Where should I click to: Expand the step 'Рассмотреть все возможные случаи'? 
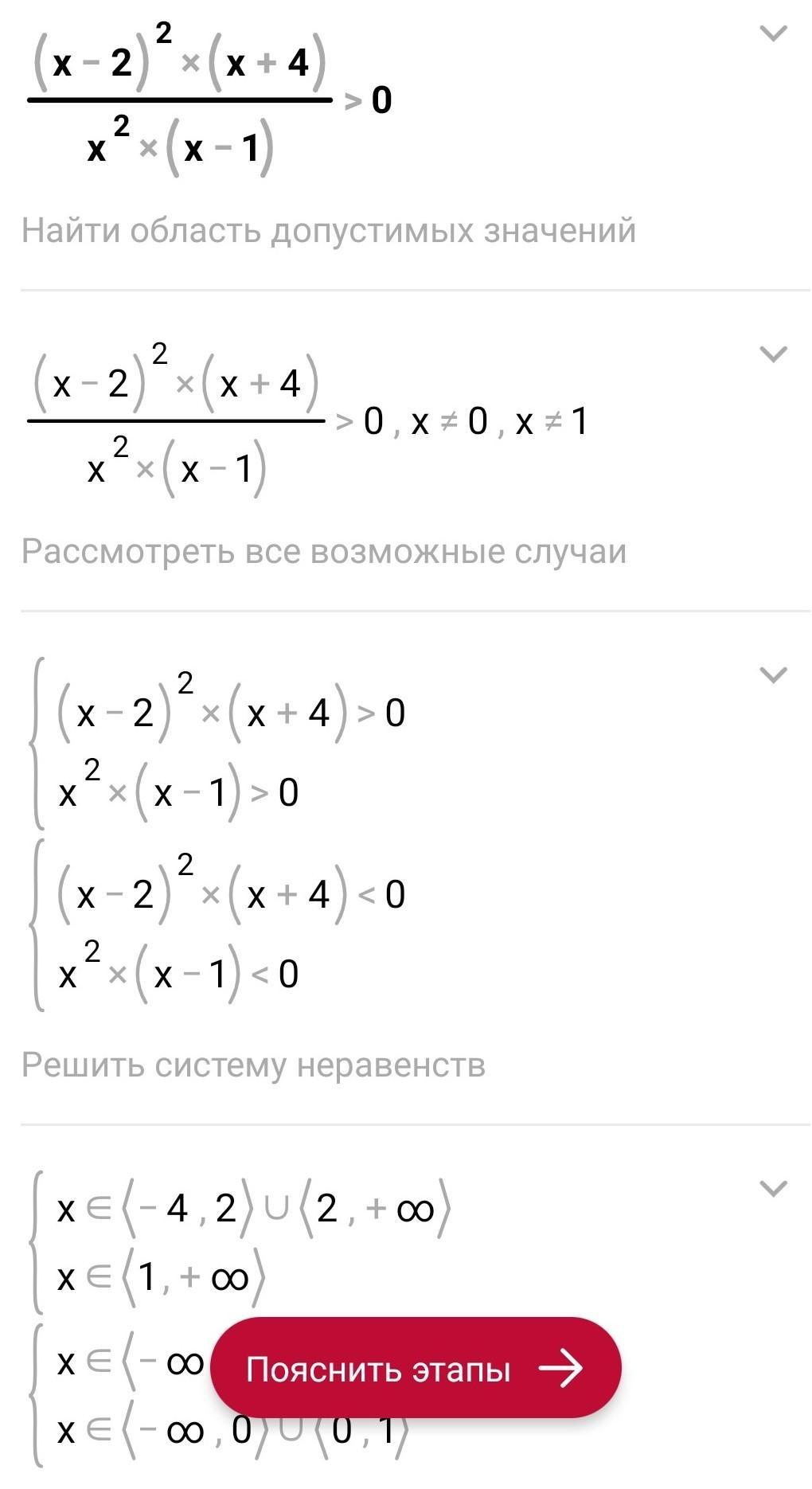pos(774,354)
